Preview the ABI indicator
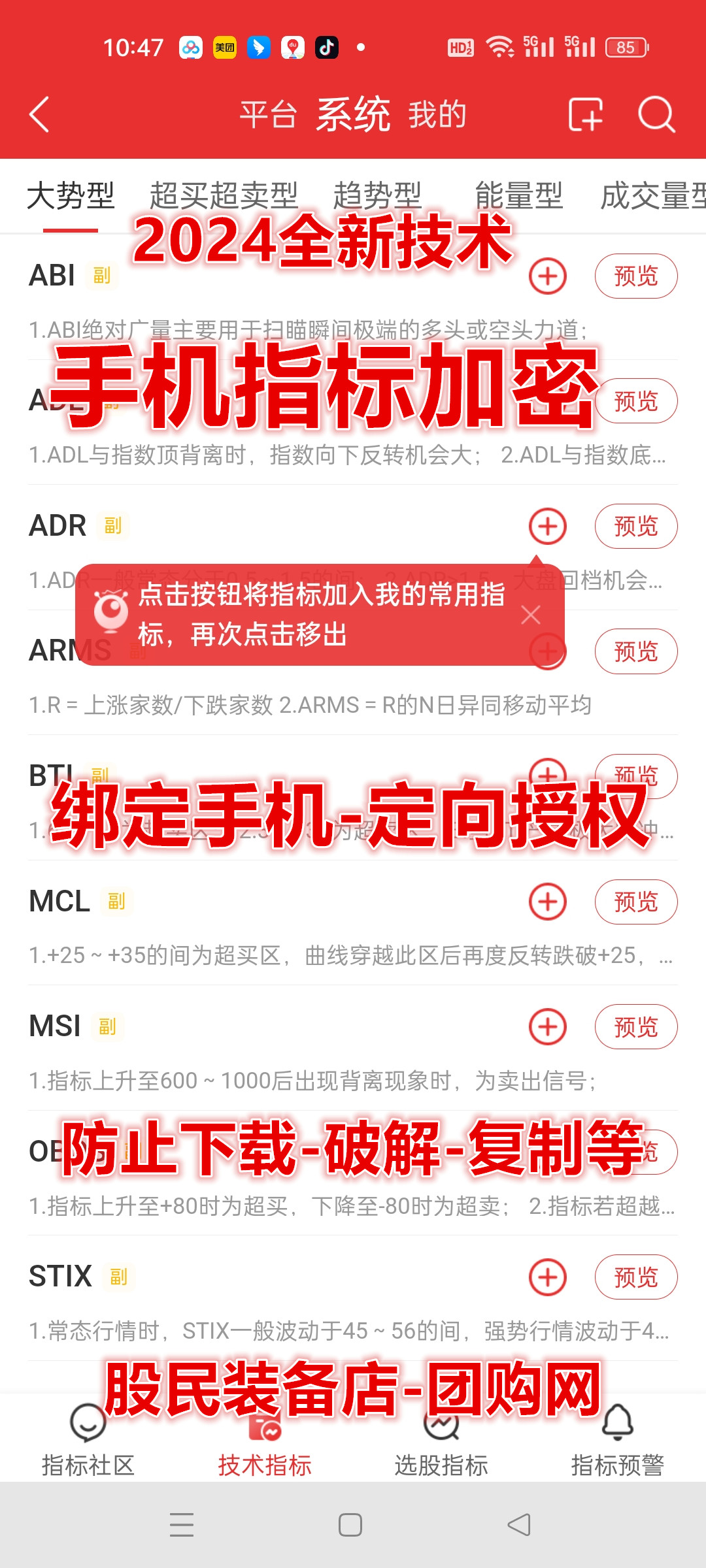706x1568 pixels. 636,276
